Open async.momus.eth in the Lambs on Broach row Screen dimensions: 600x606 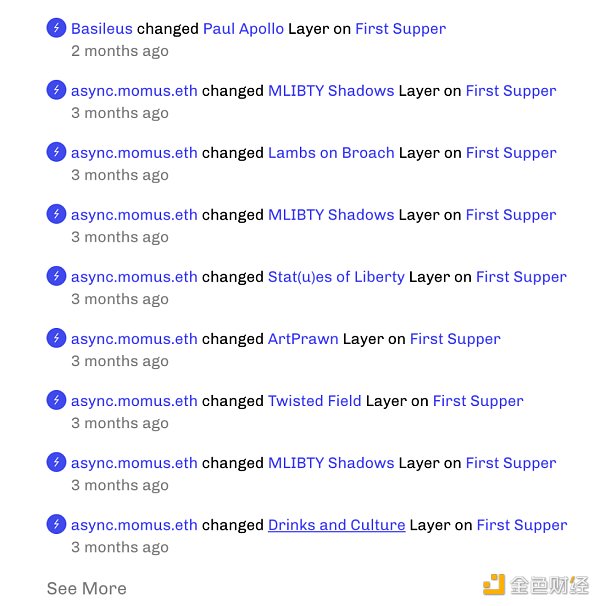pos(134,153)
